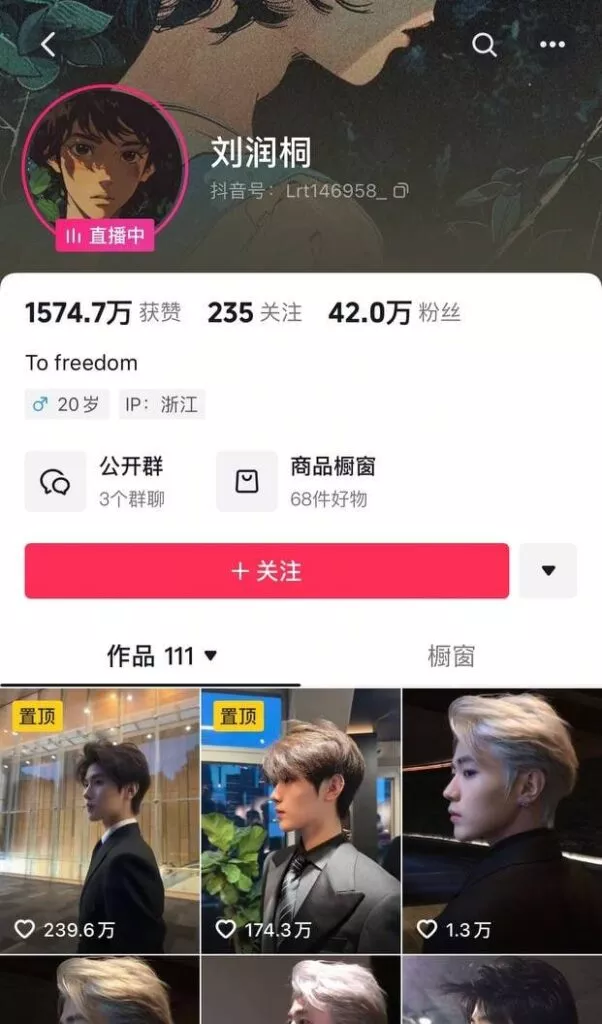Expand the dropdown arrow beside 关注
Image resolution: width=602 pixels, height=1024 pixels.
[548, 571]
